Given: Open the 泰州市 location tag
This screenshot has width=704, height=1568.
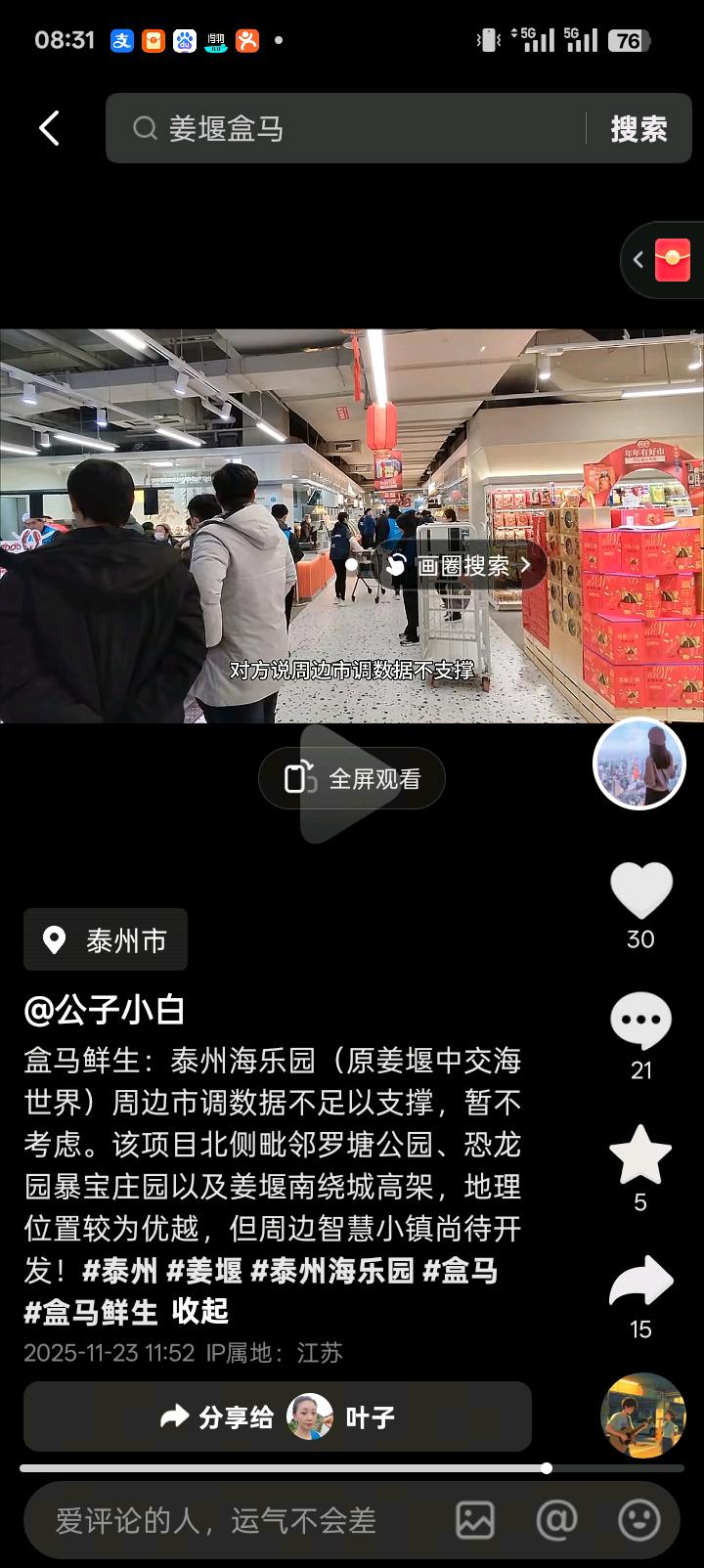Looking at the screenshot, I should point(106,939).
